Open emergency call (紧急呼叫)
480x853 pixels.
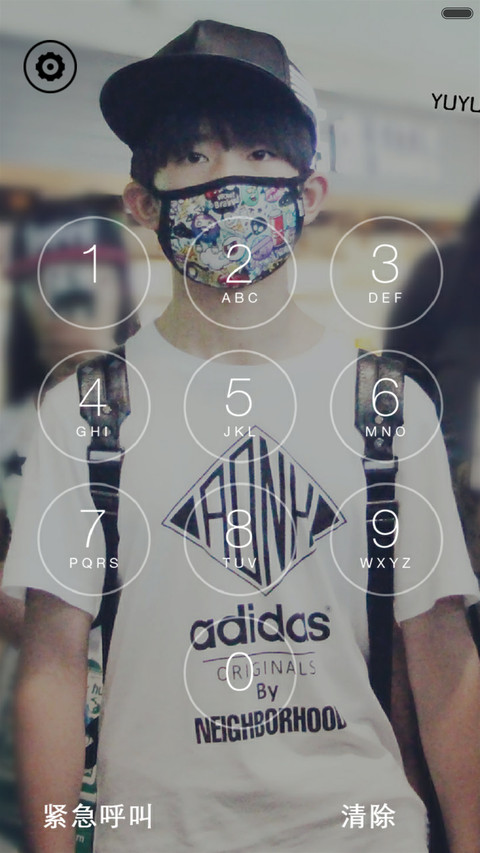pos(98,816)
